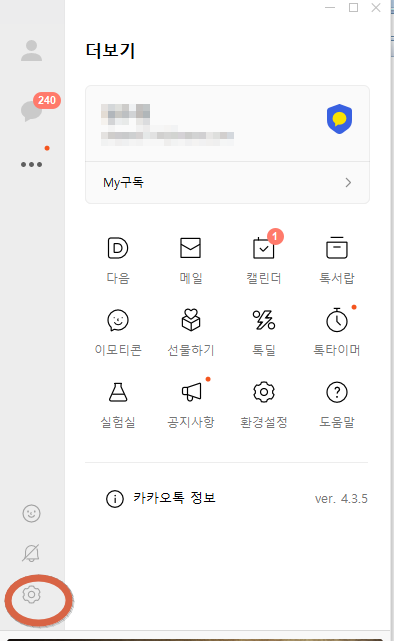Open 다음 shortcut
The height and width of the screenshot is (641, 394).
[x=118, y=260]
